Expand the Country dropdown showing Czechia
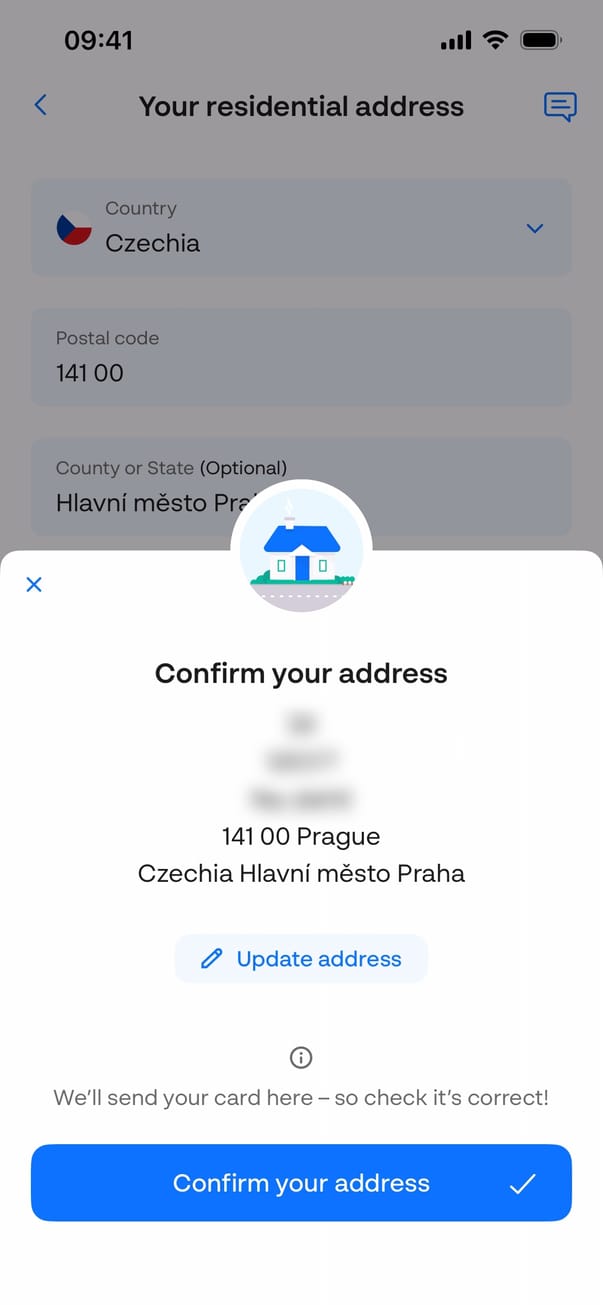 click(x=301, y=228)
